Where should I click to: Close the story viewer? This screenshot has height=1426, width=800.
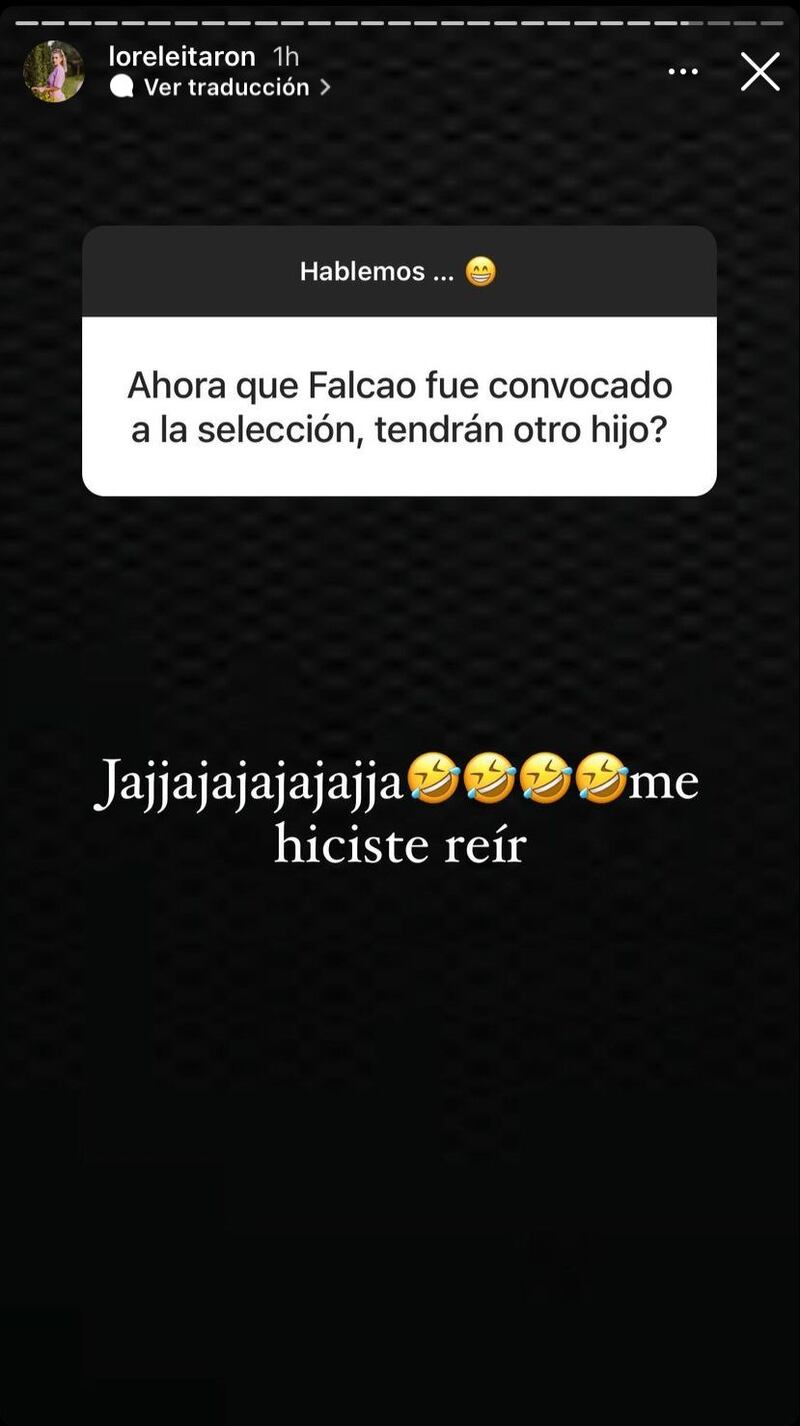[760, 72]
